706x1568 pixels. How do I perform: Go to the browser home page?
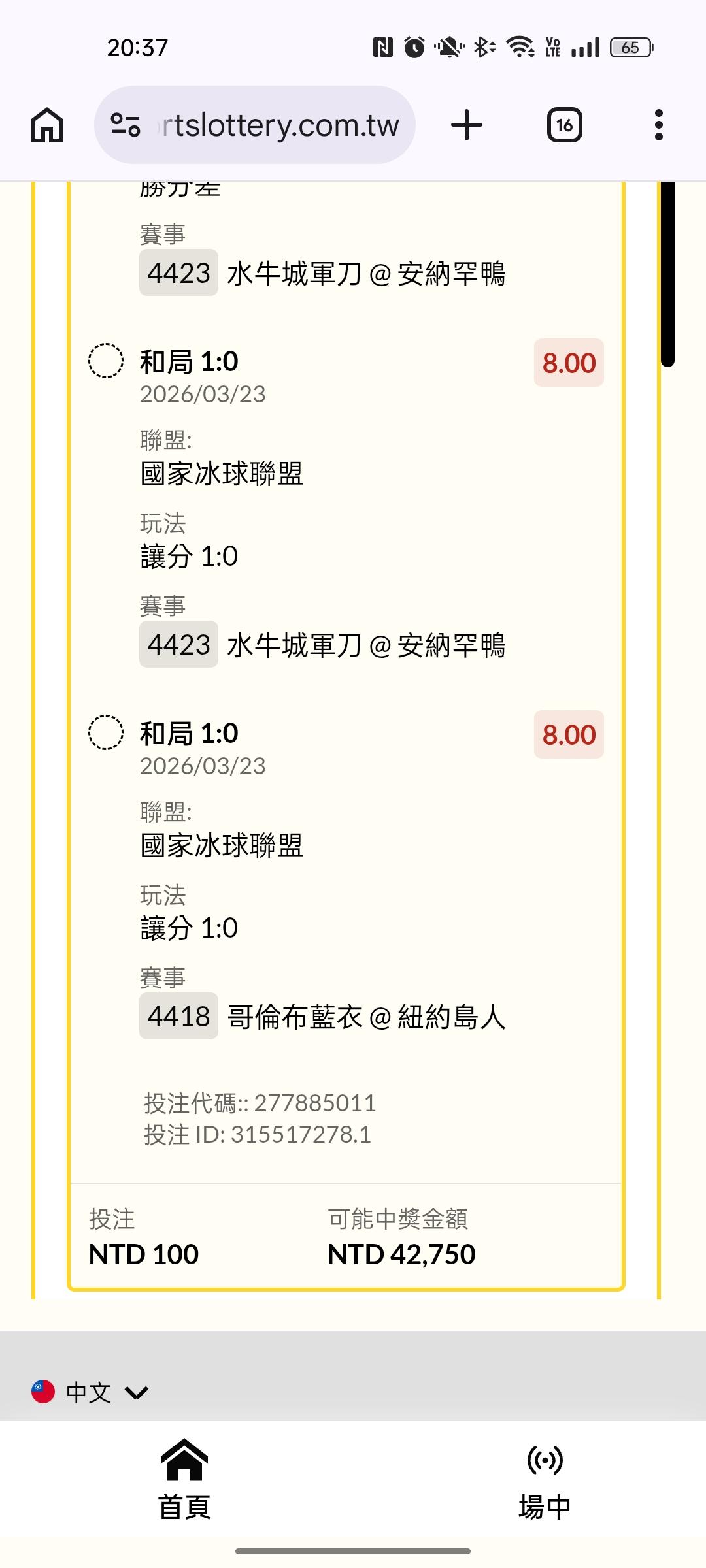[47, 125]
